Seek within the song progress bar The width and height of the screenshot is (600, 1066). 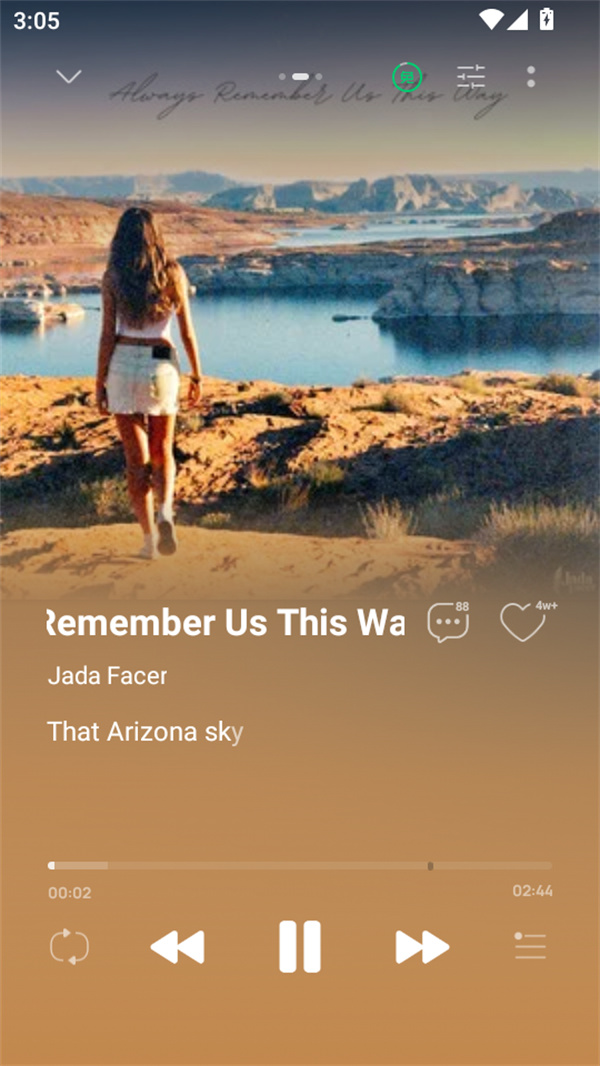[x=300, y=865]
